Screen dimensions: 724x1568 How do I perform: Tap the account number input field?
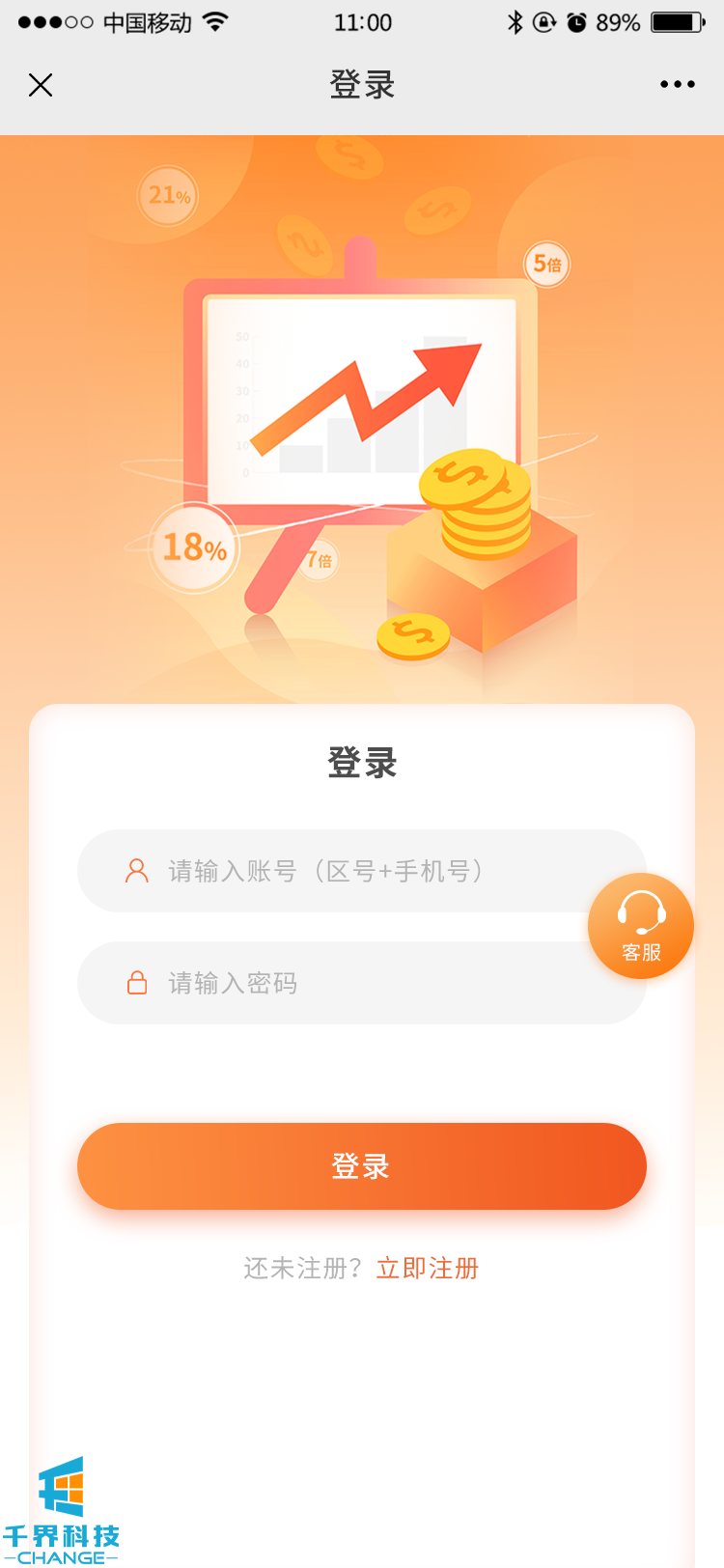(348, 871)
